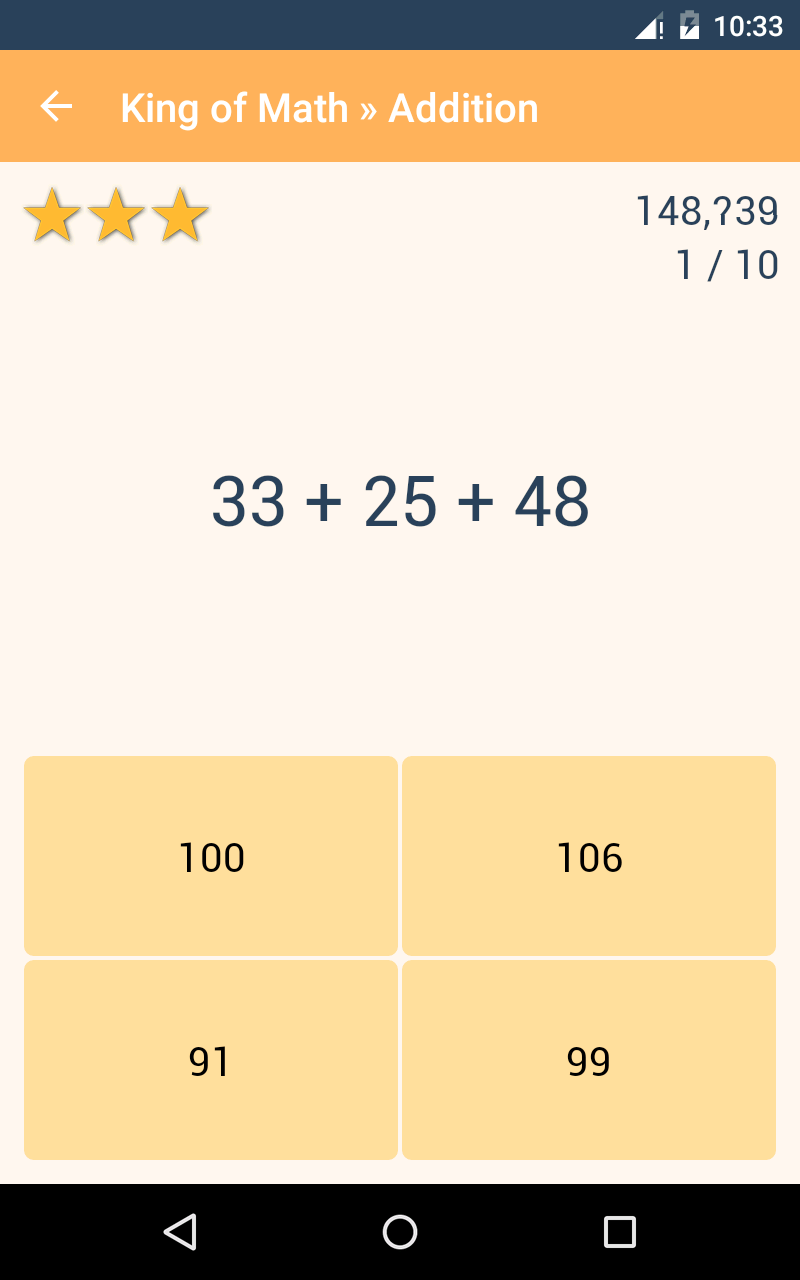Tap the 10:33 clock in the status bar
The height and width of the screenshot is (1280, 800).
tap(745, 25)
